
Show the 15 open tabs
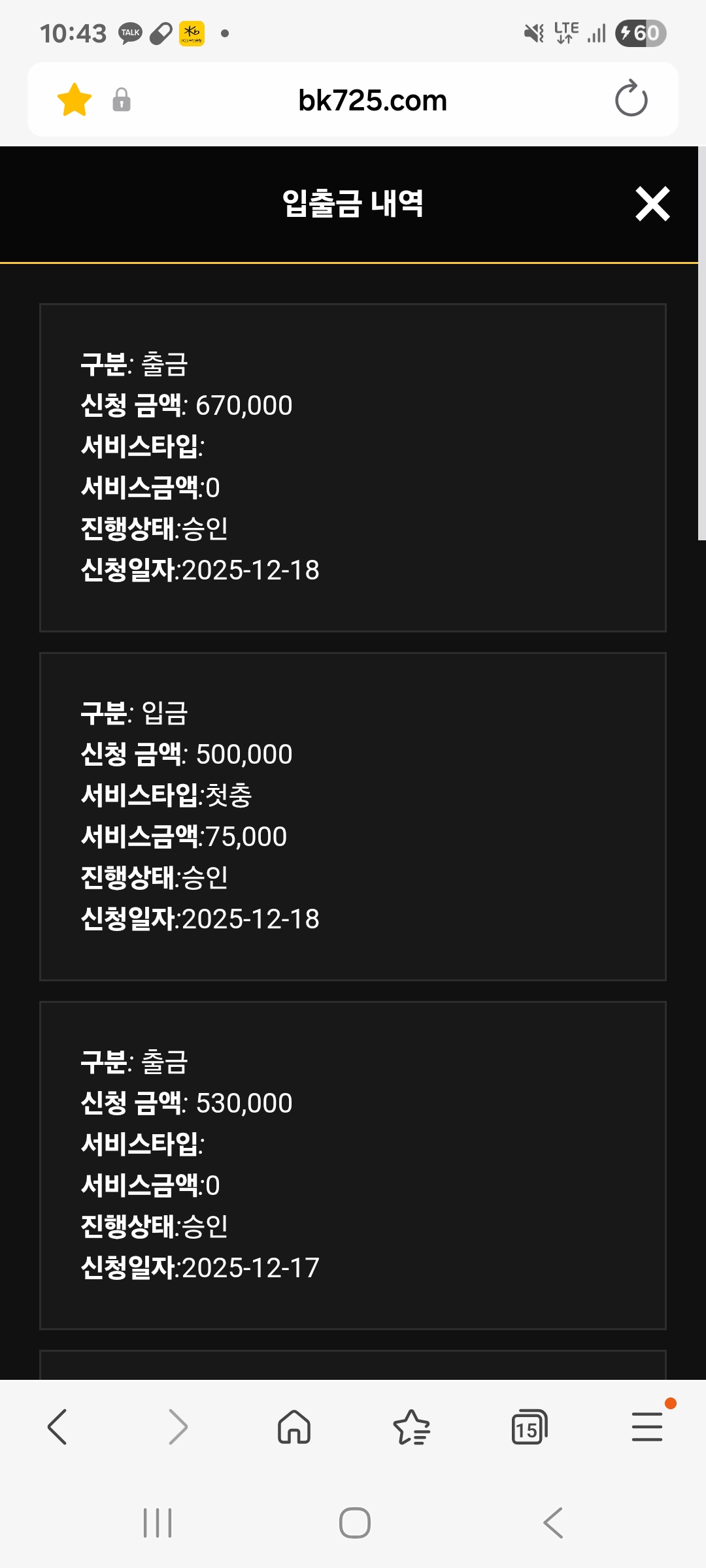(528, 1427)
